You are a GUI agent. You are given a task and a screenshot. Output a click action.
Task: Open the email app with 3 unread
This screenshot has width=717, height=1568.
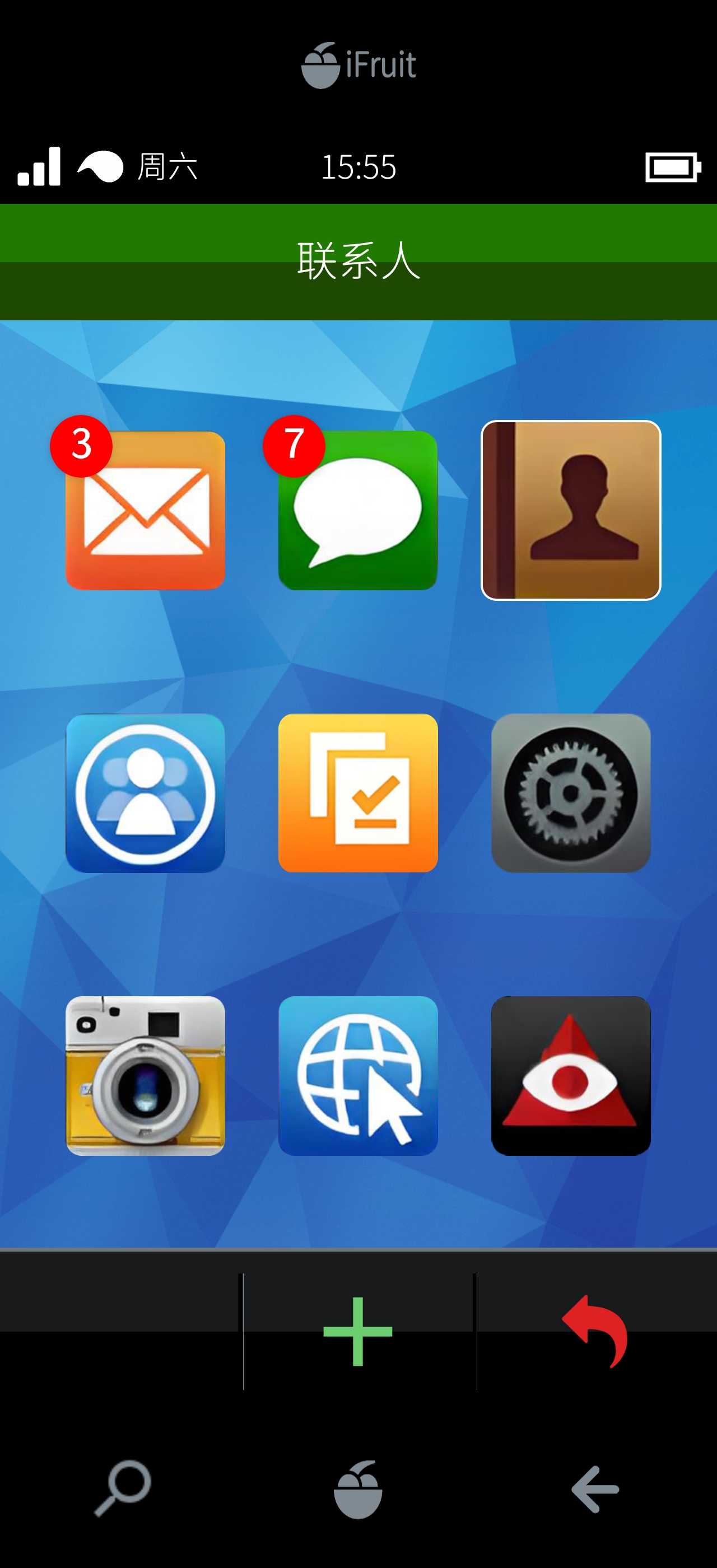[145, 510]
